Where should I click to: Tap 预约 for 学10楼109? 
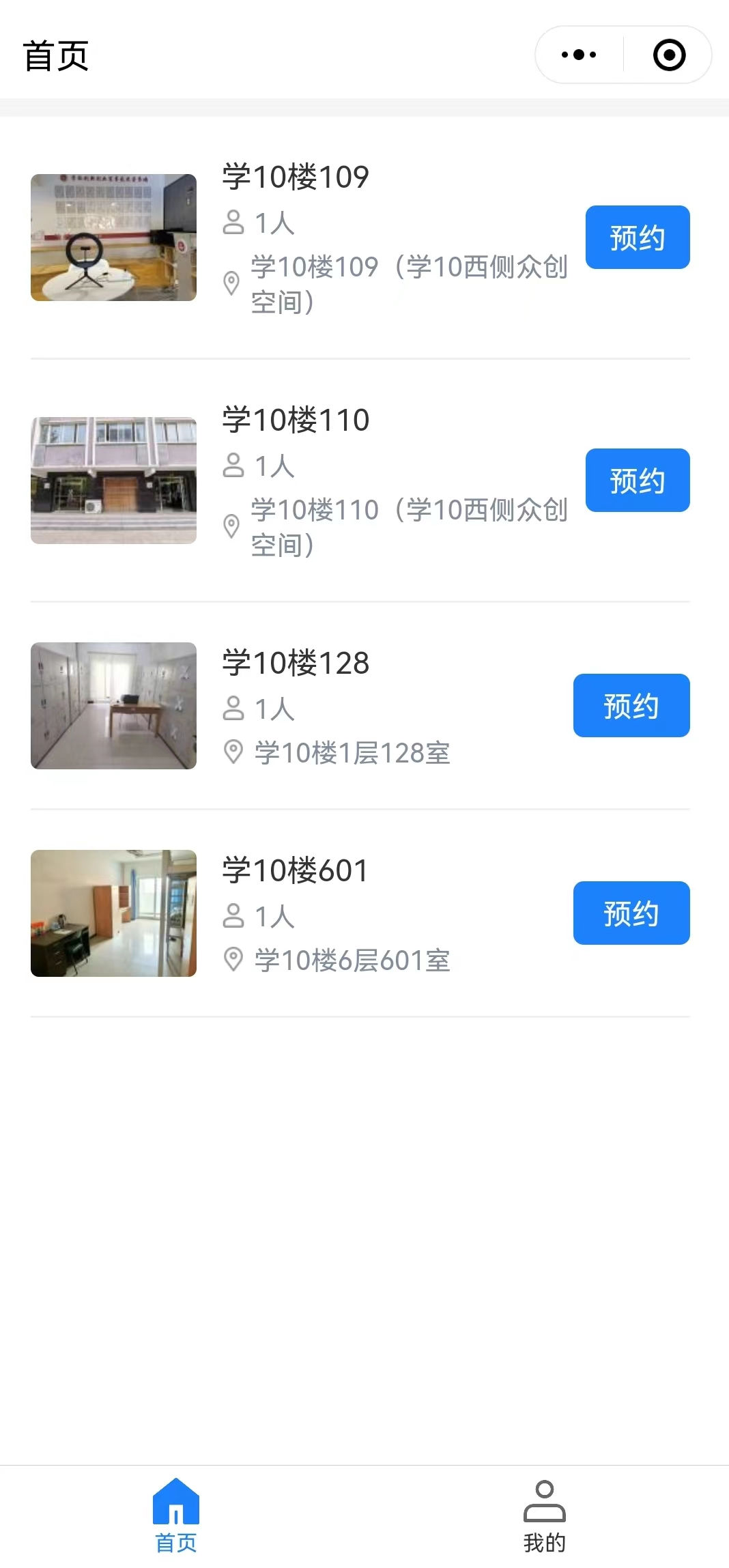(x=638, y=237)
